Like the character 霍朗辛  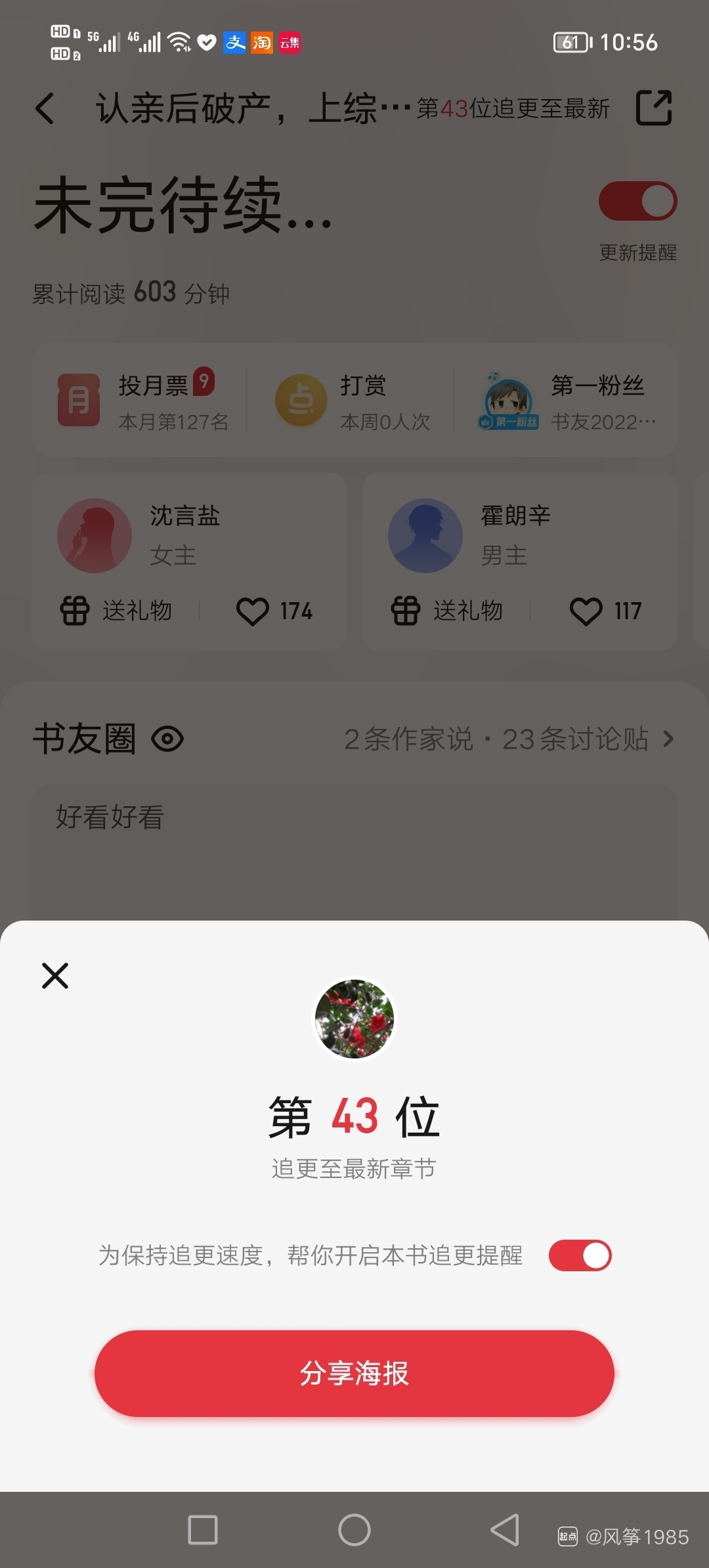pyautogui.click(x=605, y=611)
